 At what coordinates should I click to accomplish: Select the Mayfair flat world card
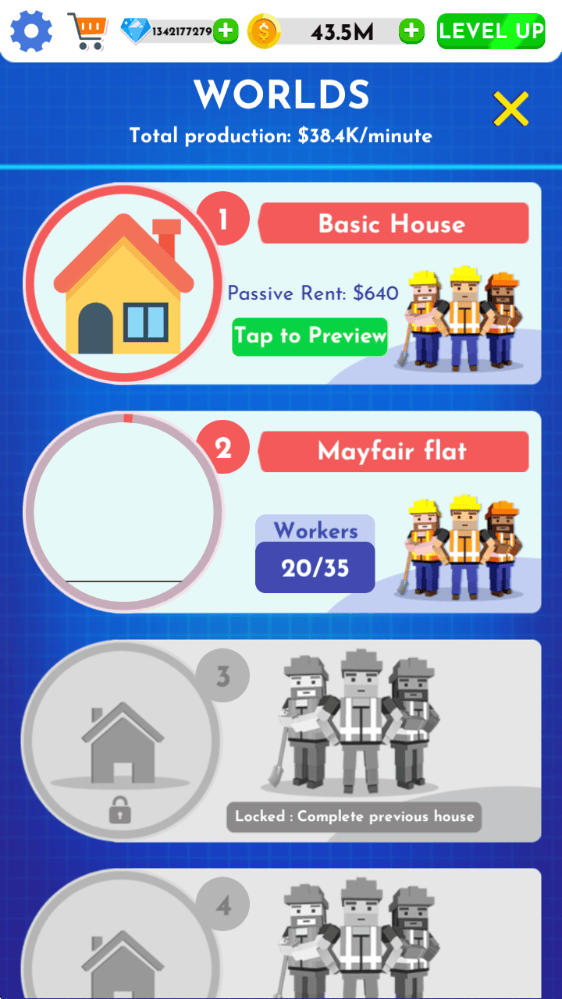[x=282, y=512]
